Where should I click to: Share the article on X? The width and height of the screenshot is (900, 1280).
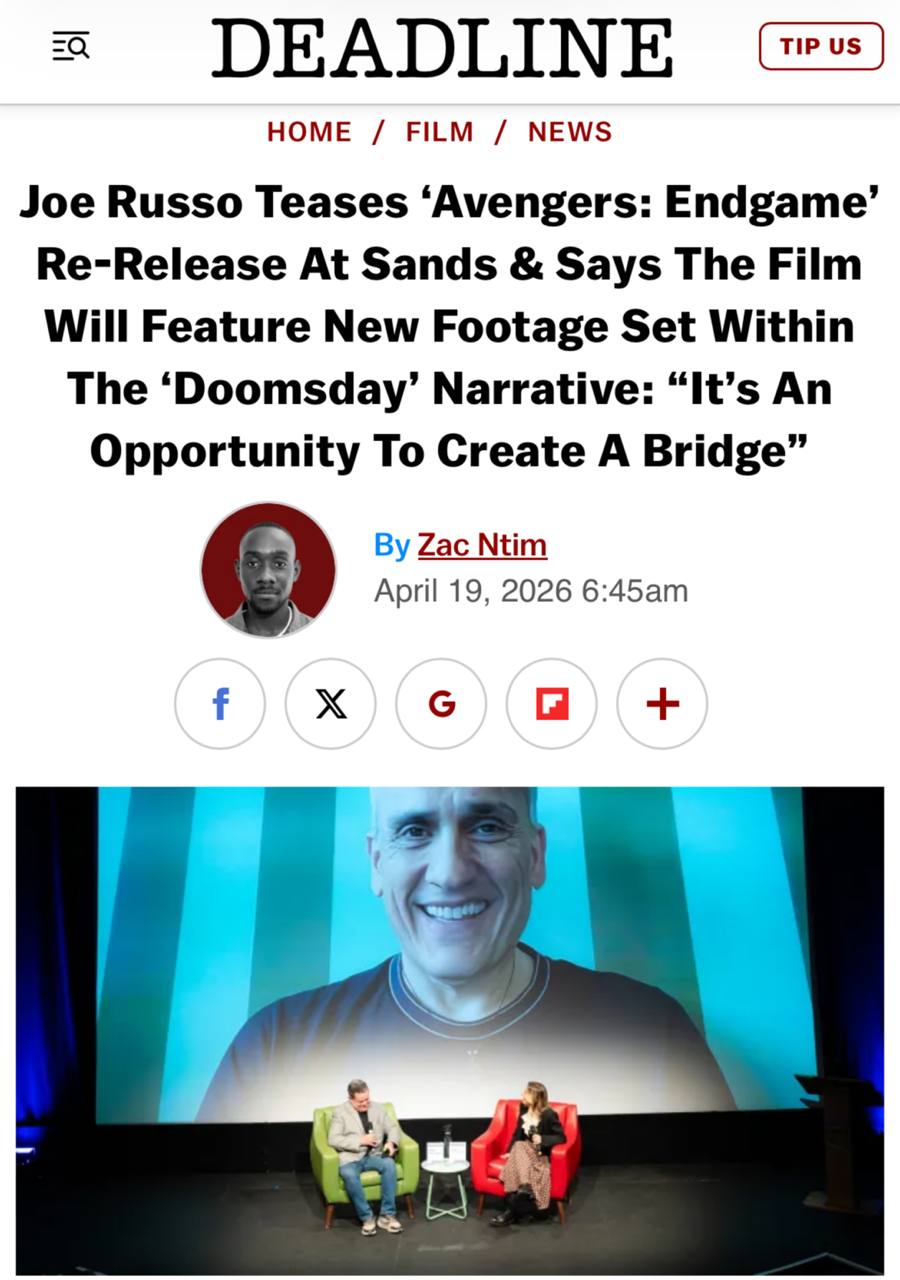(x=331, y=704)
